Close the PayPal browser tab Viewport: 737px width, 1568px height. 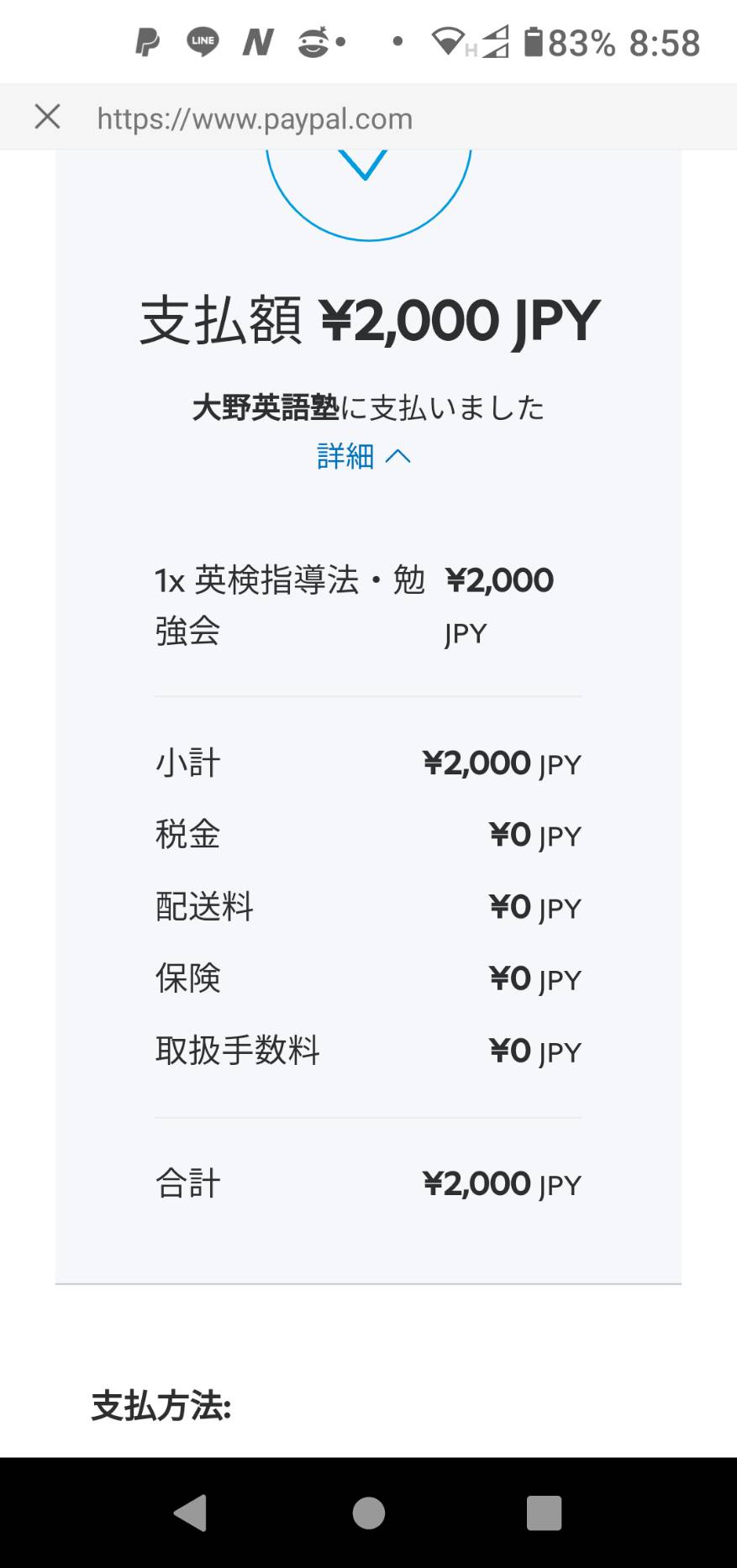coord(48,117)
